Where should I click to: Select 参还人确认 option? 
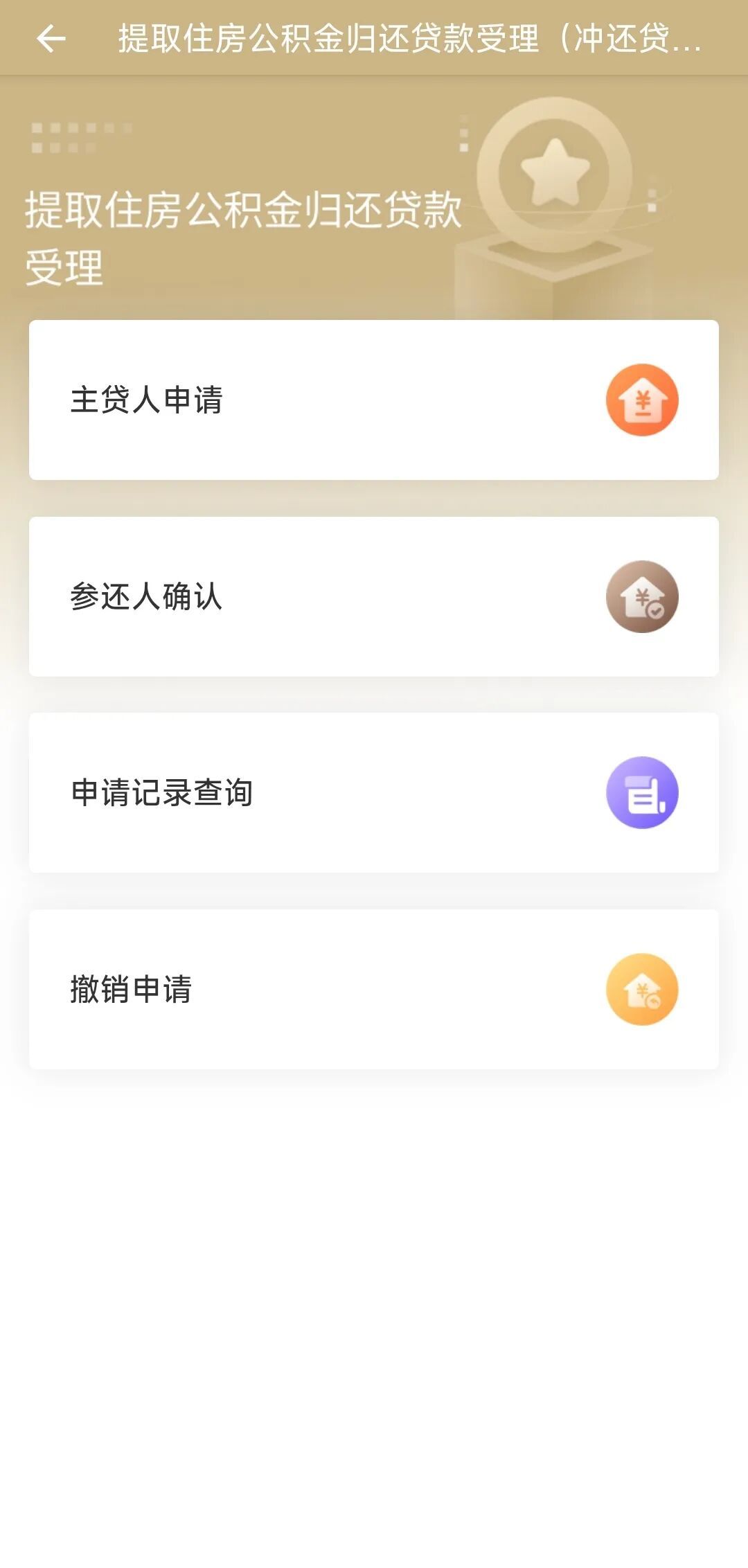point(373,596)
